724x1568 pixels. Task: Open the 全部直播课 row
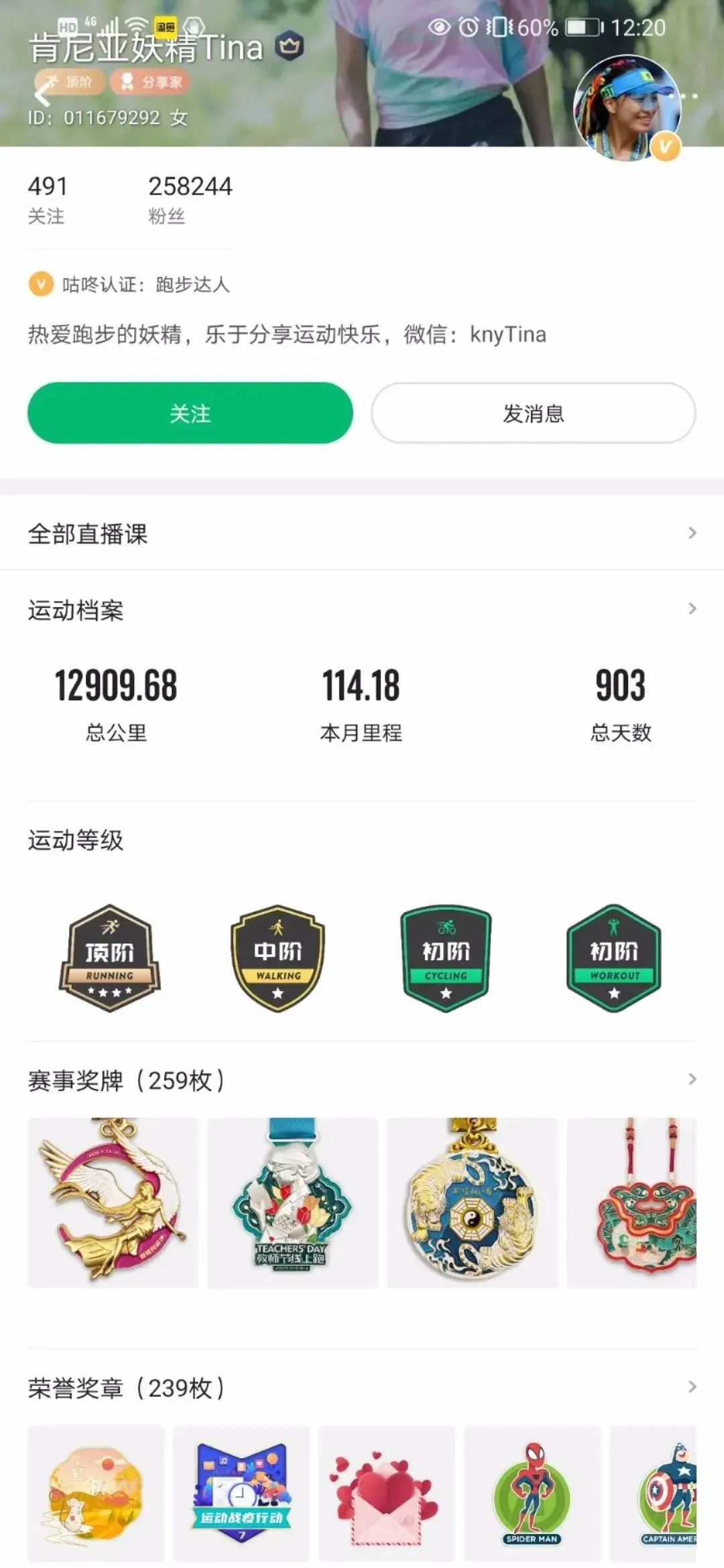362,533
